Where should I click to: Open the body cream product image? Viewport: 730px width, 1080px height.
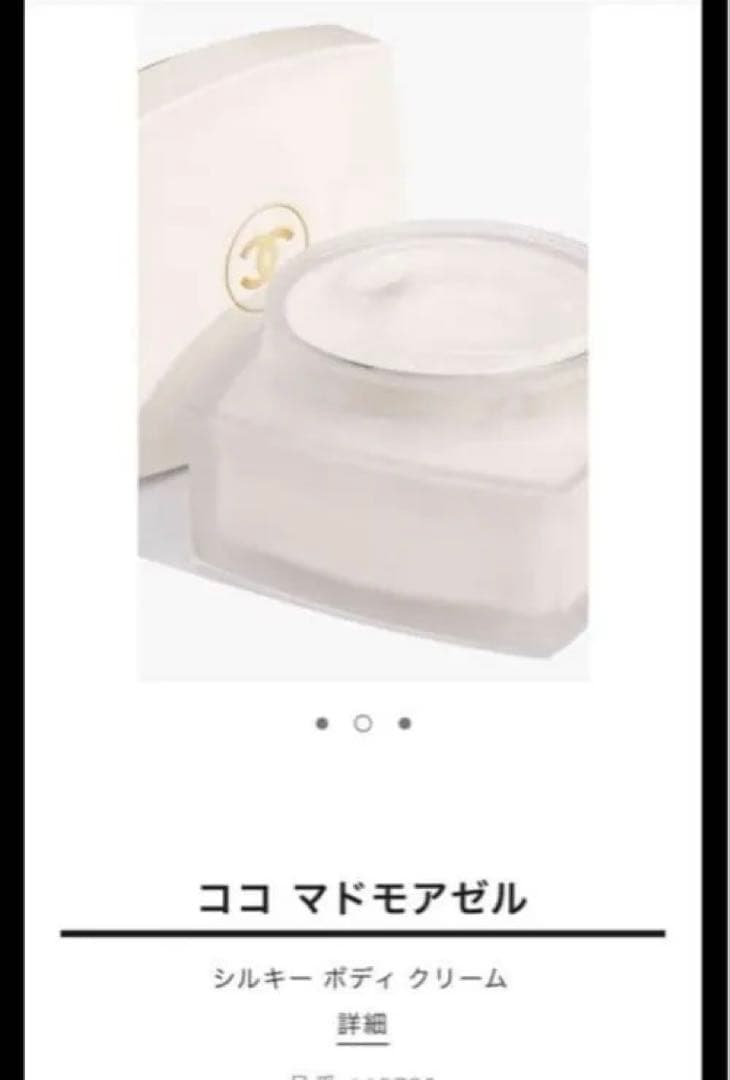[363, 345]
